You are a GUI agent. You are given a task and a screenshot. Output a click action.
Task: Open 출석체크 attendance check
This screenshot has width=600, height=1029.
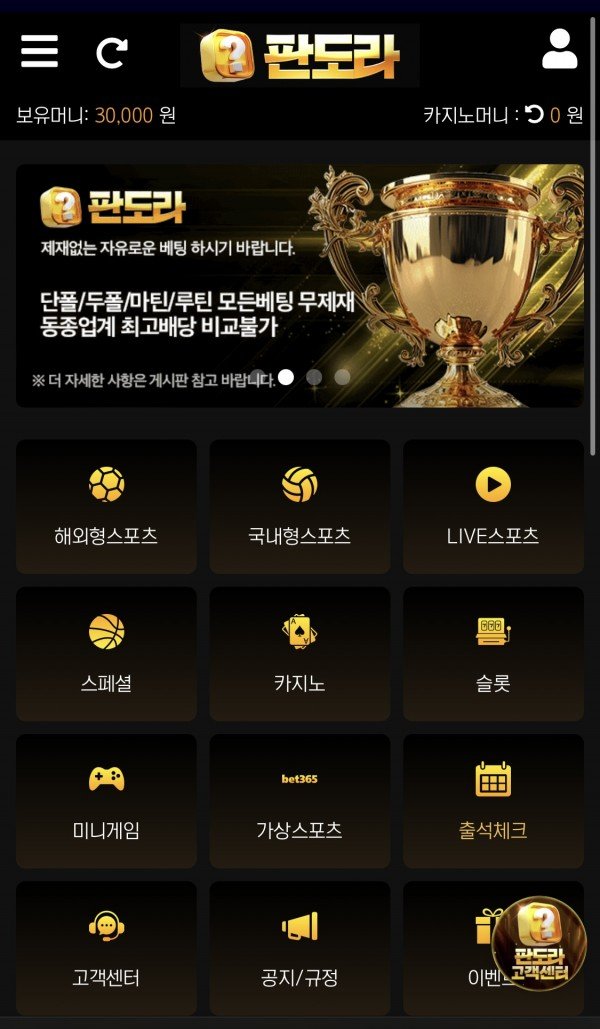coord(493,800)
